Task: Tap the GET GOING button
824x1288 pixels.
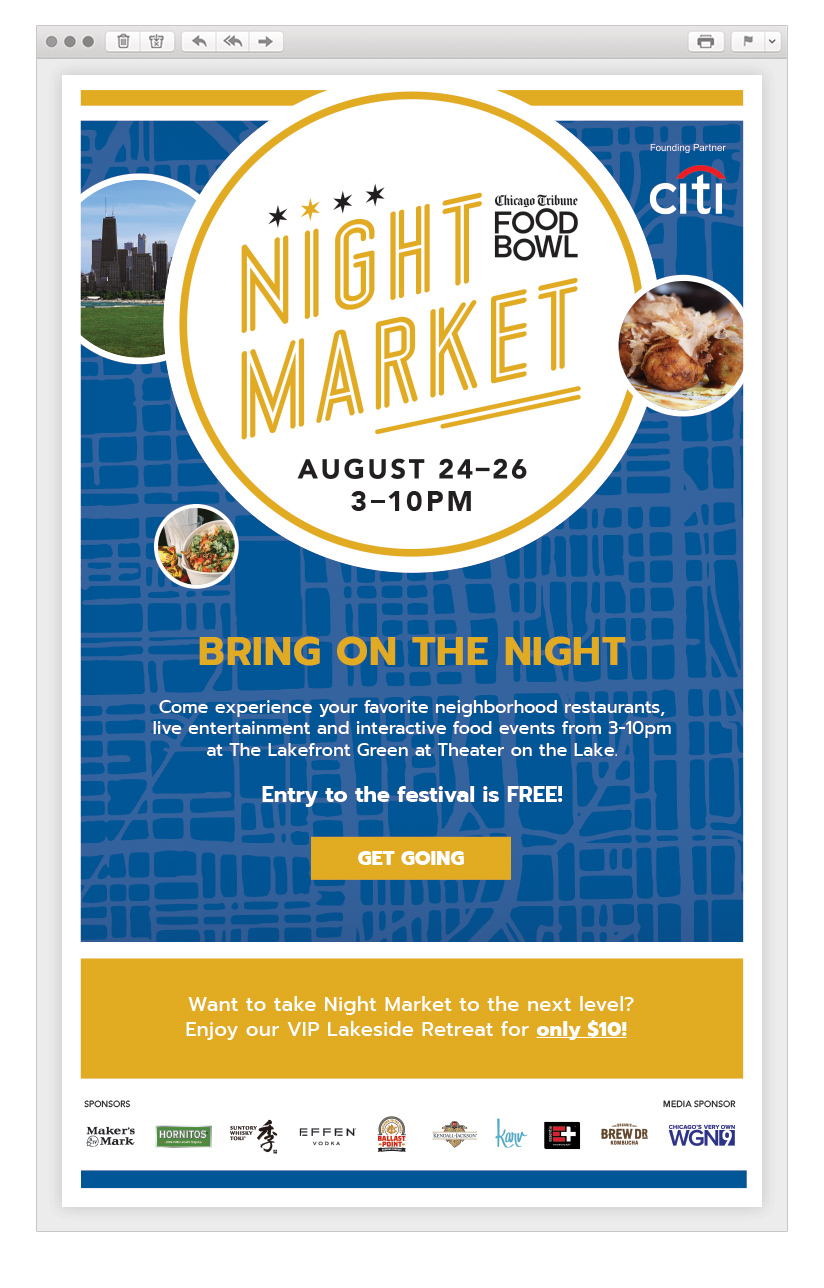Action: 411,858
